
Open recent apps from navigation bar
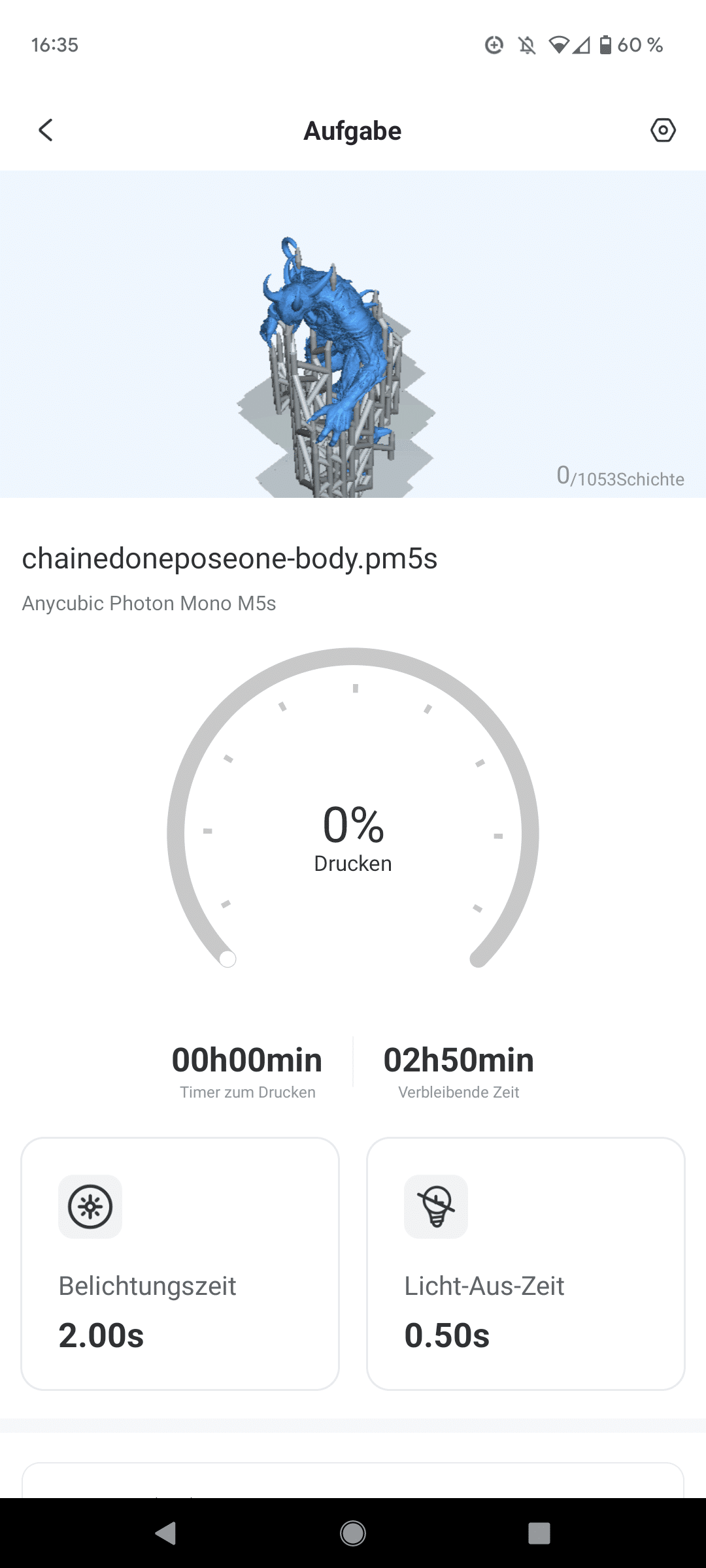[x=539, y=1533]
